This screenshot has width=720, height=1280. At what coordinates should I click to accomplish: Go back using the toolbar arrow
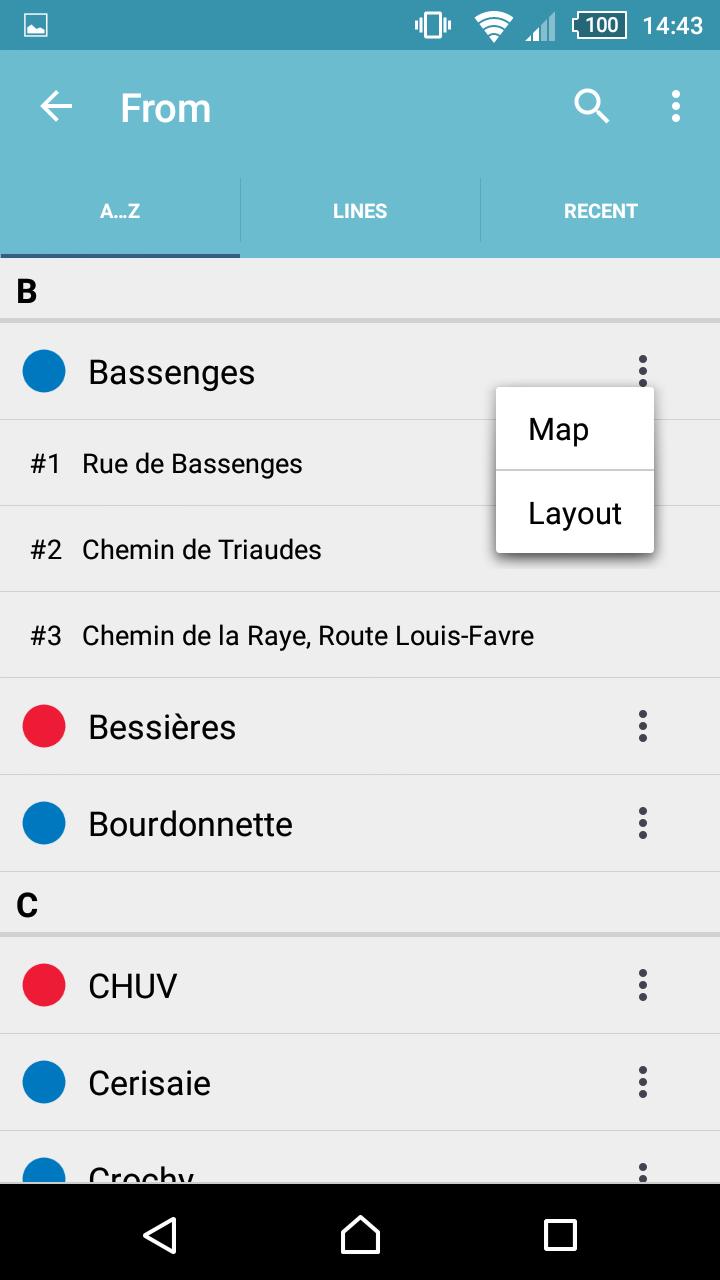[x=56, y=107]
